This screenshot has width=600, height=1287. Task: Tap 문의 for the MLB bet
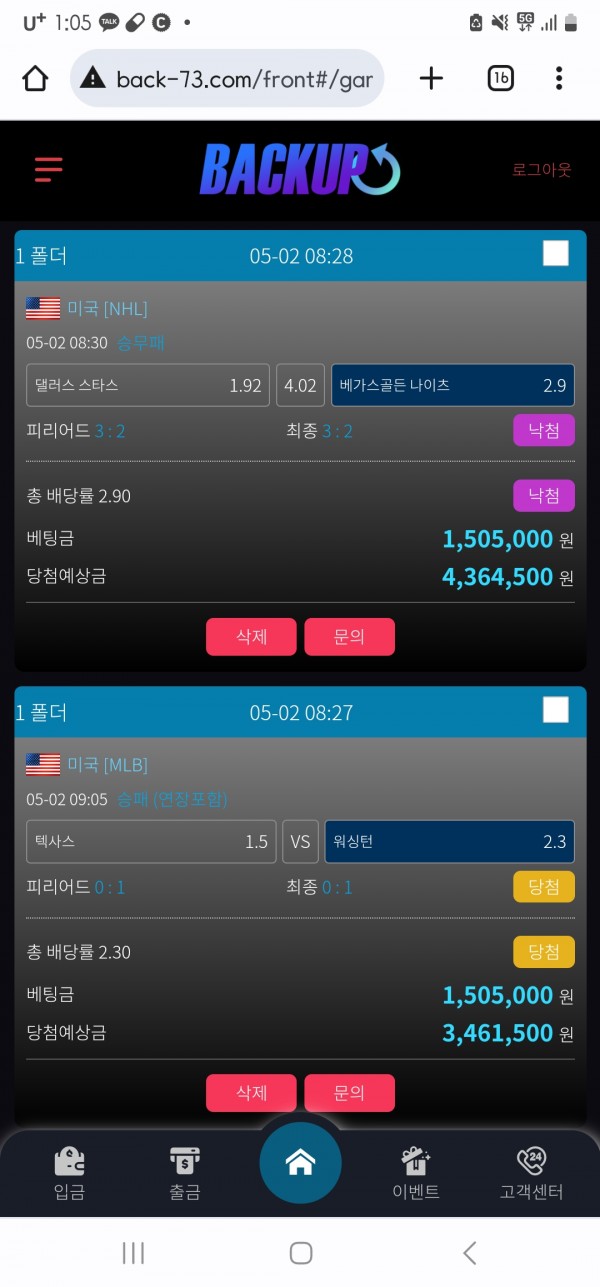[x=349, y=1093]
